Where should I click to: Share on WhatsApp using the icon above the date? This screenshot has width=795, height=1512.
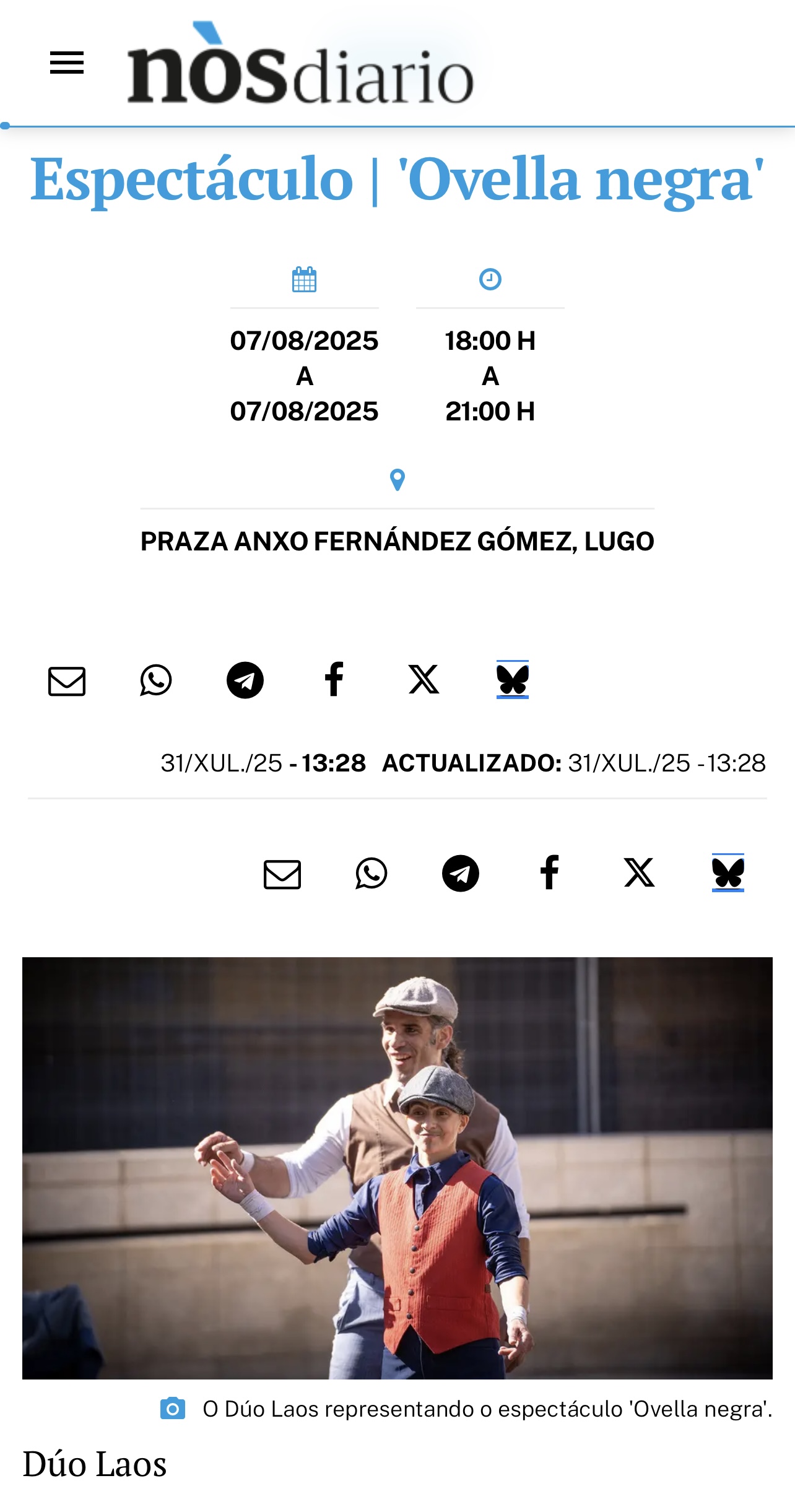(x=156, y=680)
